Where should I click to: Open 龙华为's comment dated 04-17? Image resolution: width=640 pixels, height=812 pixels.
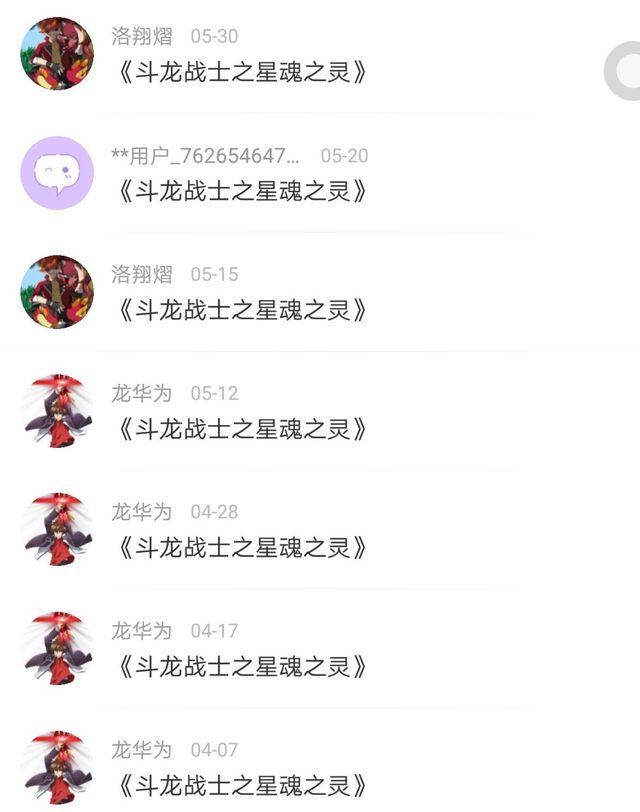(x=241, y=667)
